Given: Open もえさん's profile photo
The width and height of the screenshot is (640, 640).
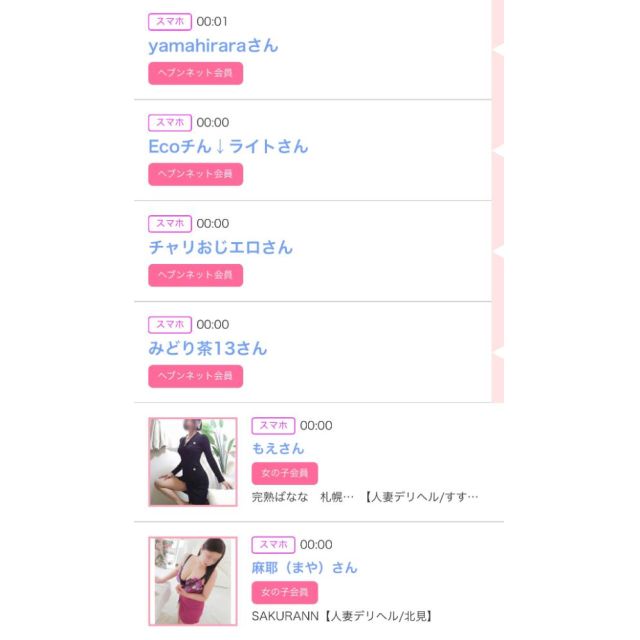Looking at the screenshot, I should point(193,462).
